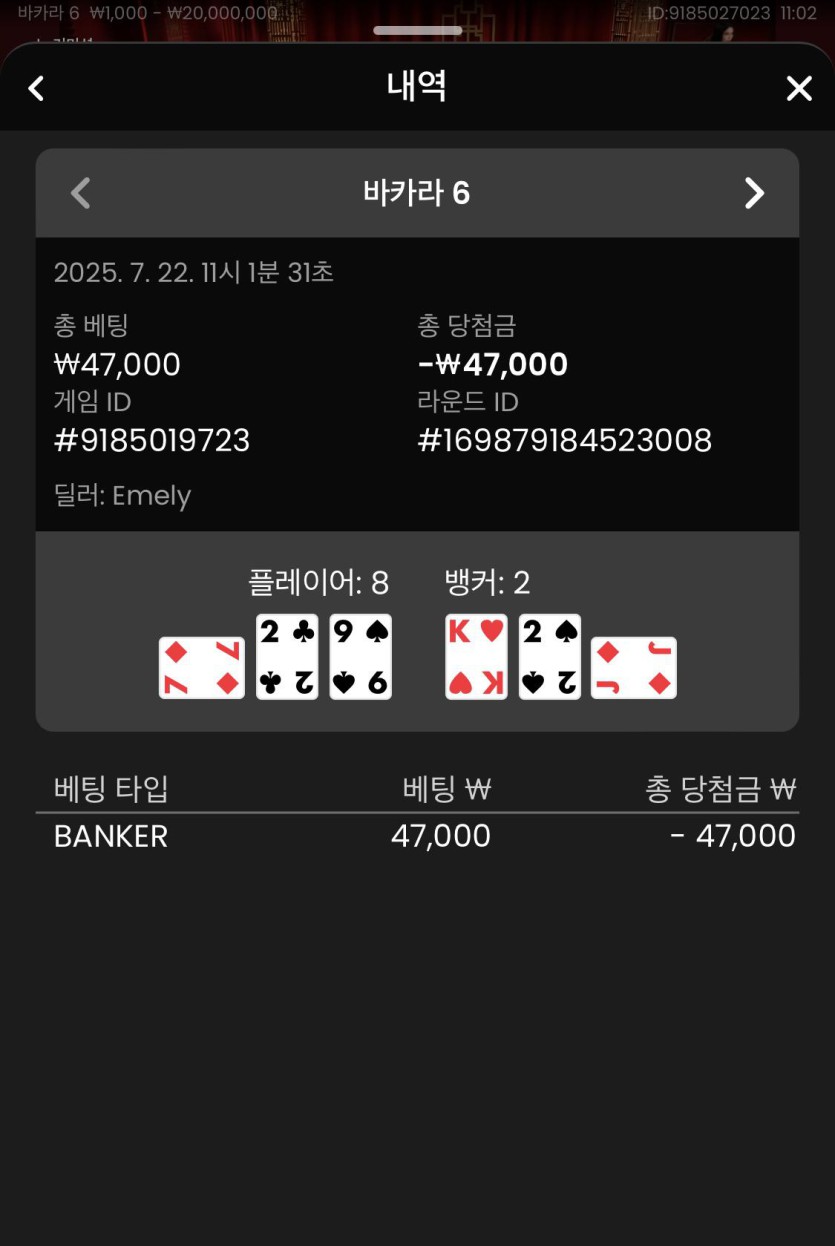Show the next game round record
The height and width of the screenshot is (1246, 835).
[754, 193]
